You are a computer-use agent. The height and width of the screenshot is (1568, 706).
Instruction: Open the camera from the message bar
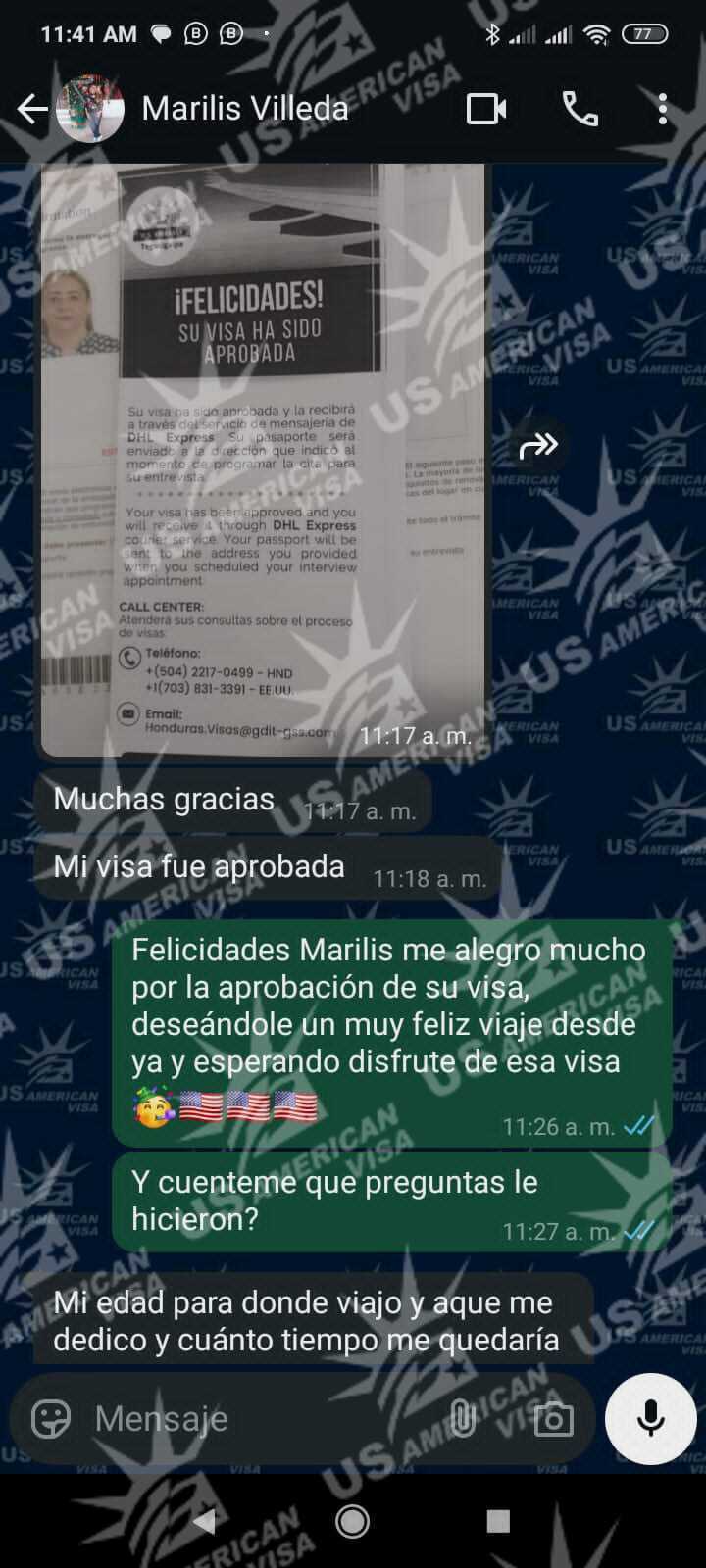point(553,1418)
